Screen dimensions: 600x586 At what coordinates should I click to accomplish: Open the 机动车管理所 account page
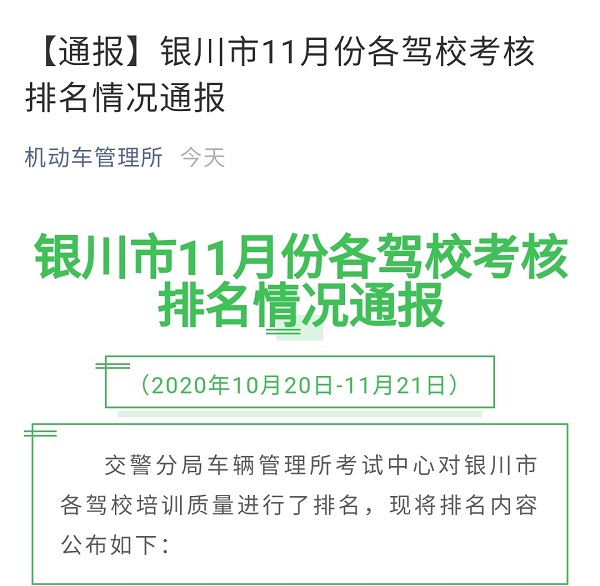(x=94, y=158)
